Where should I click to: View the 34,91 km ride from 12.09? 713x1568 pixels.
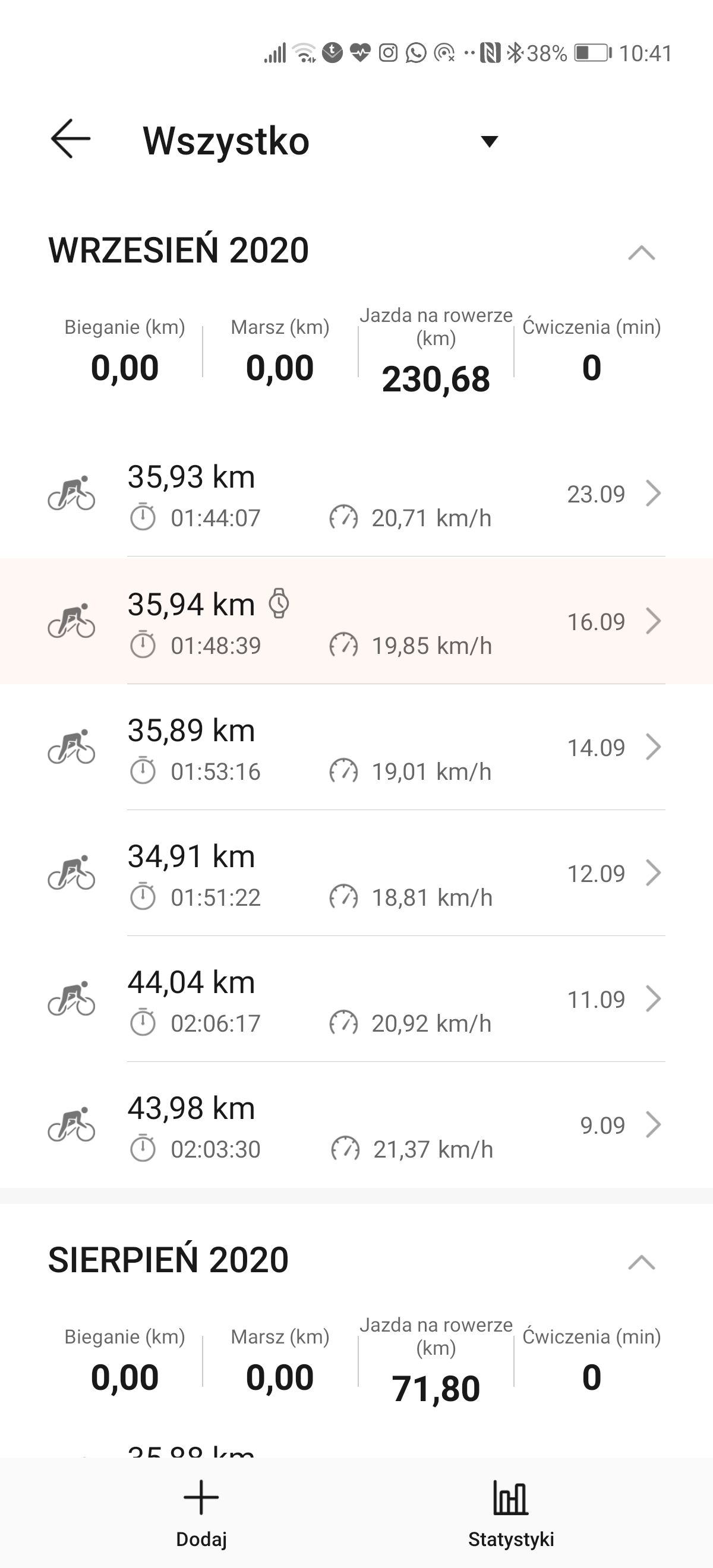click(x=356, y=874)
